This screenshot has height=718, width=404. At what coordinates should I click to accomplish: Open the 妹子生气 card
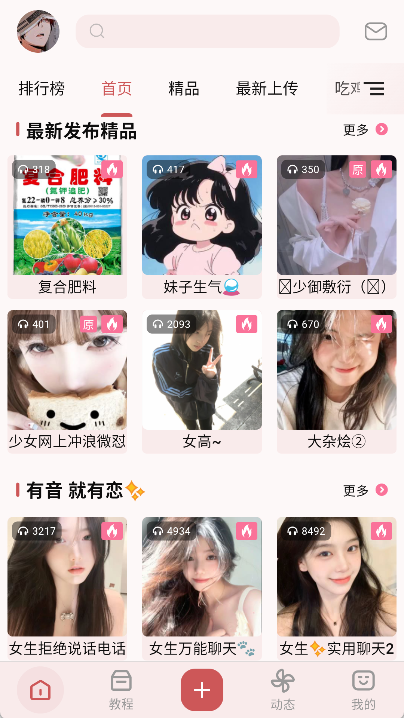[x=202, y=227]
